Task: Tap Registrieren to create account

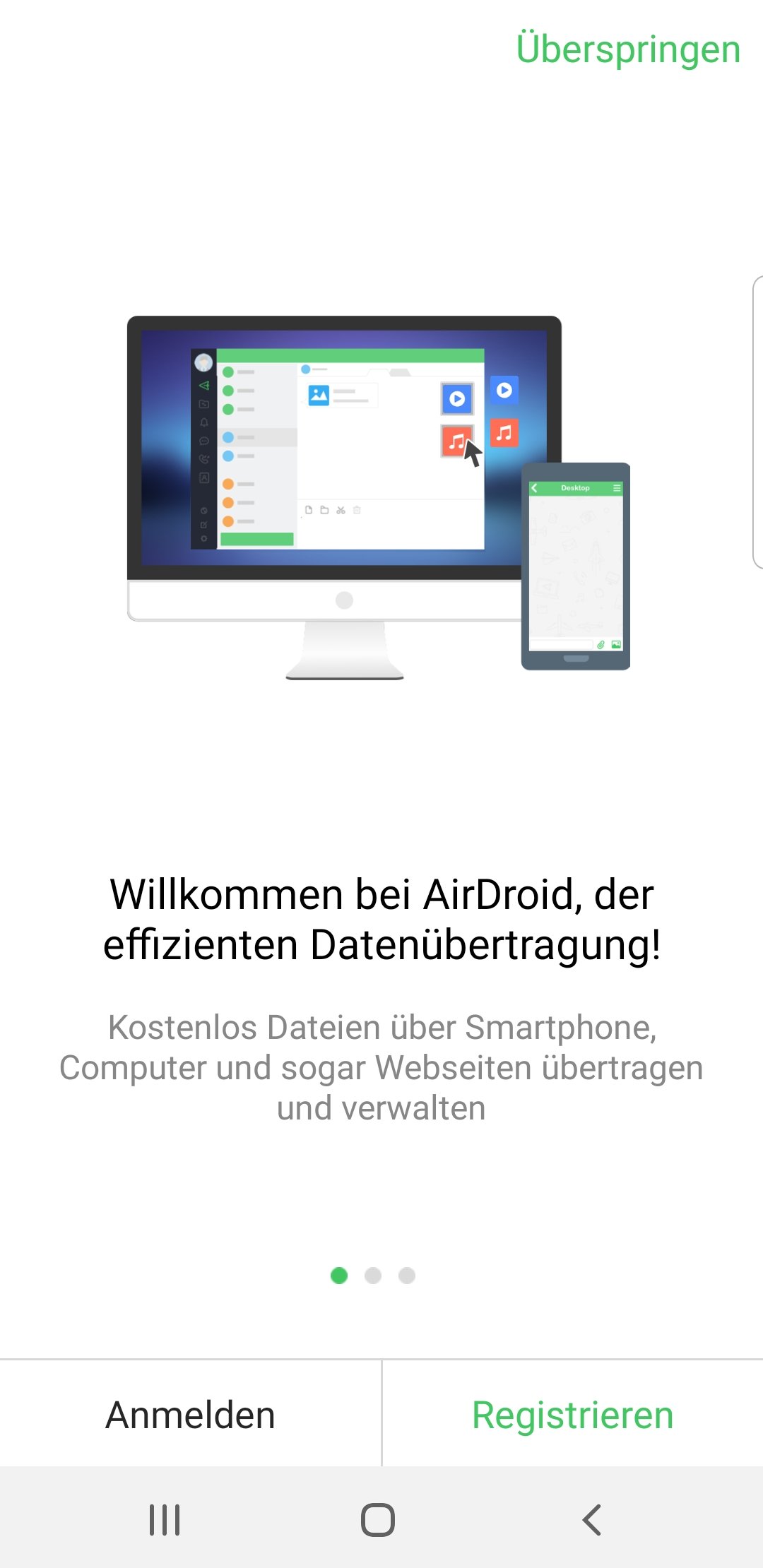Action: click(x=572, y=1415)
